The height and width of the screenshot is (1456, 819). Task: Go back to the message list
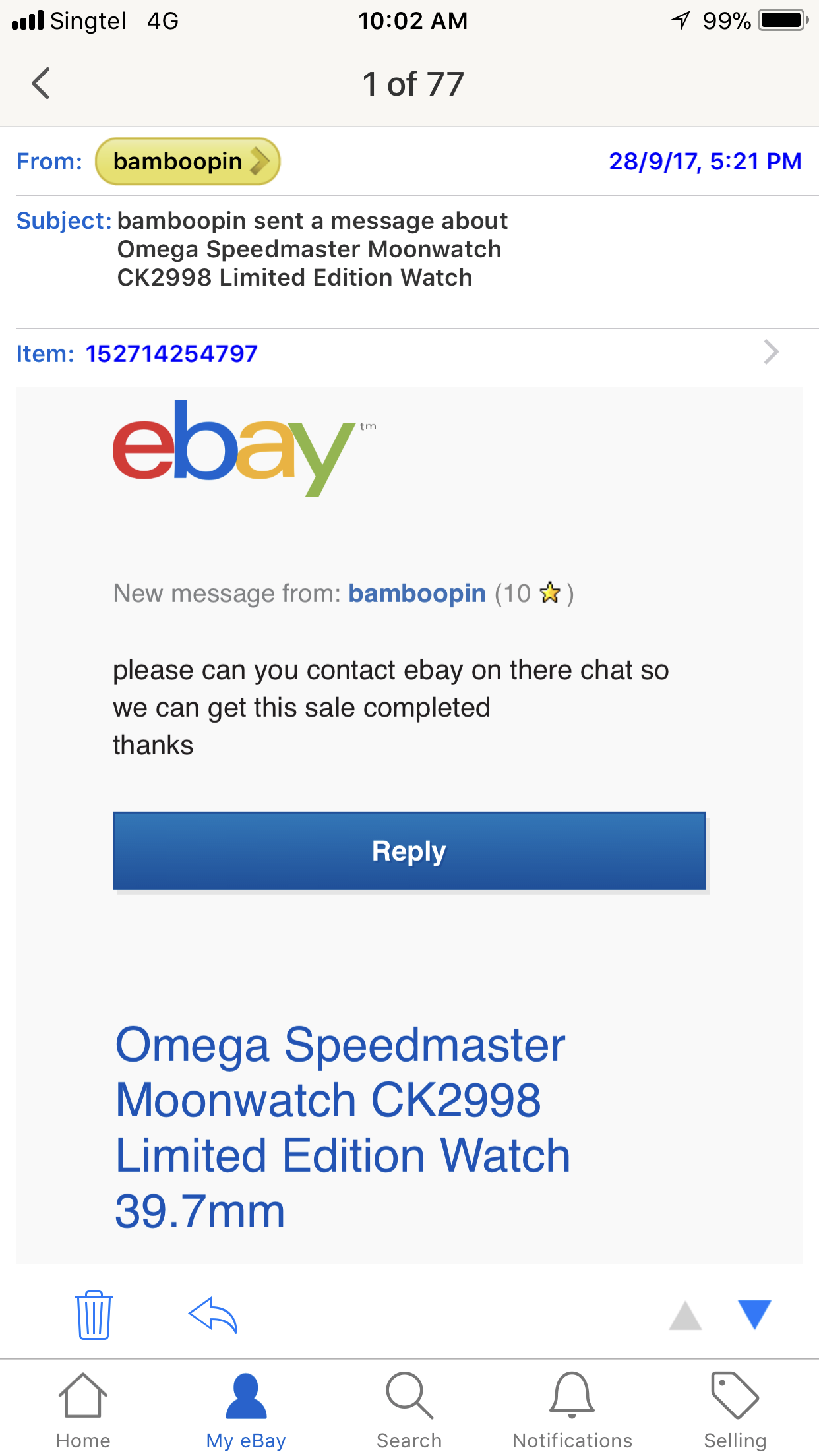(x=41, y=84)
